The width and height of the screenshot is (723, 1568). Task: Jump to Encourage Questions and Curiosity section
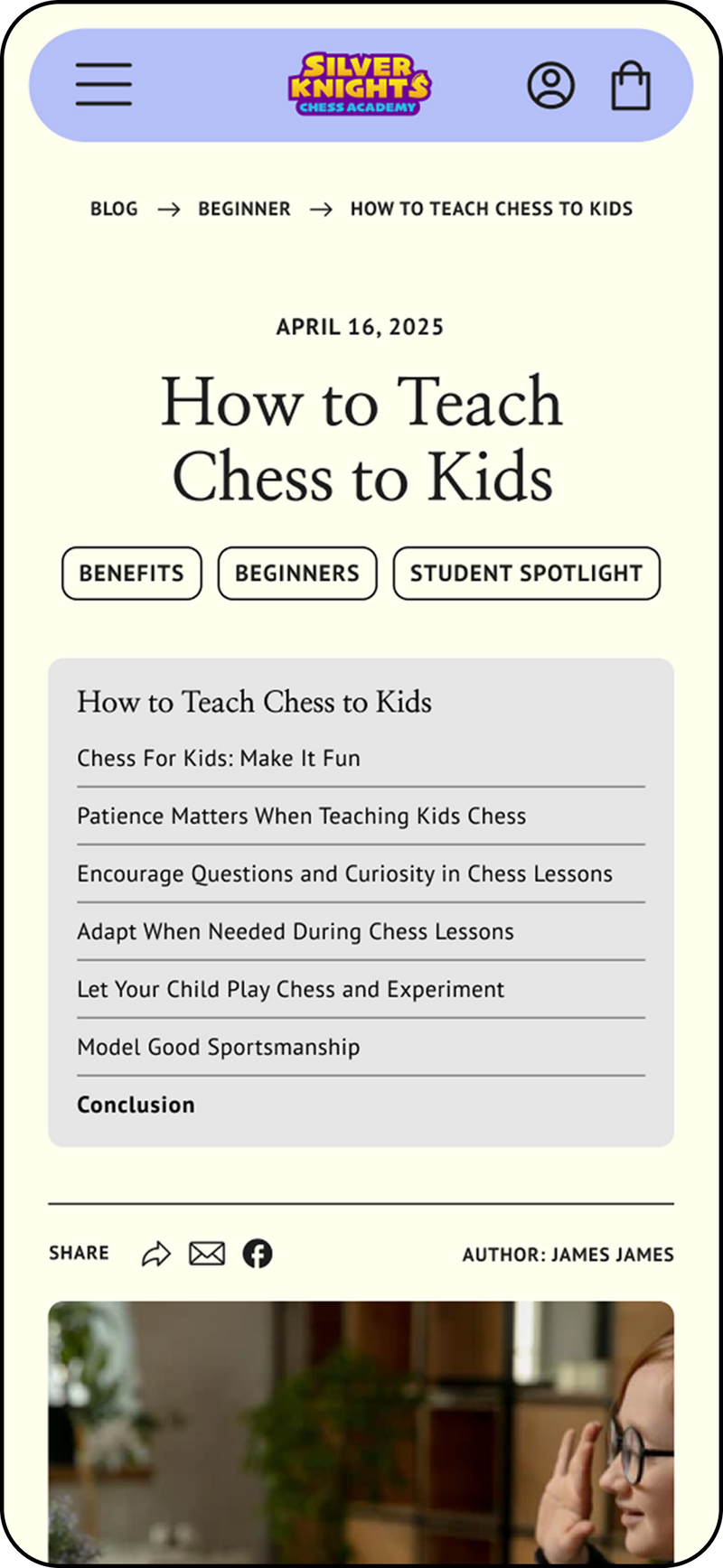tap(344, 873)
